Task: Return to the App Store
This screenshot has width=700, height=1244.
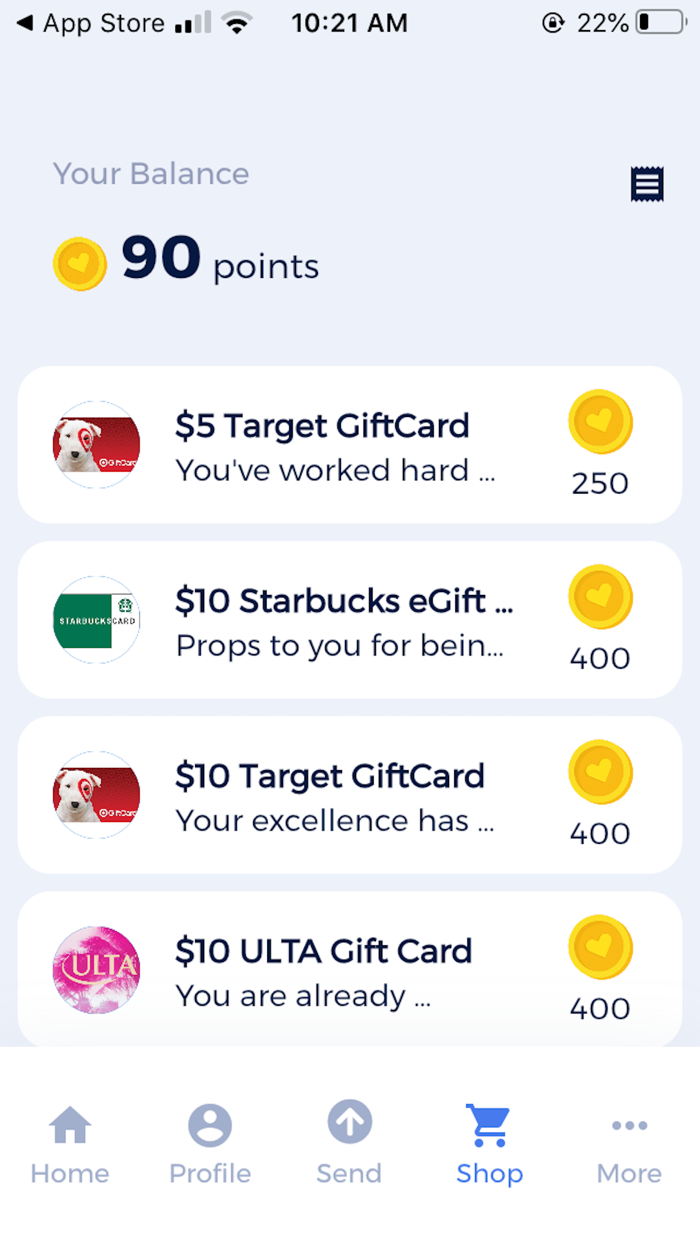Action: click(x=90, y=23)
